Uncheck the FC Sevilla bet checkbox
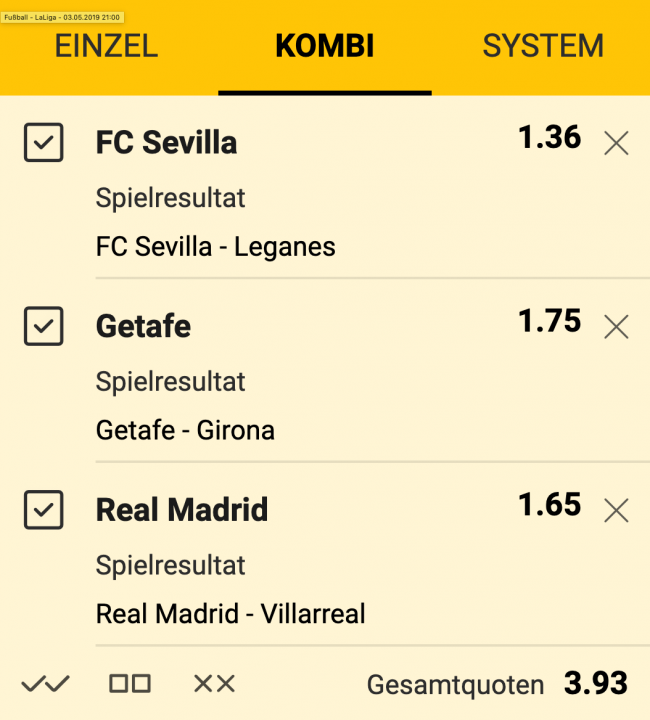650x720 pixels. tap(43, 143)
